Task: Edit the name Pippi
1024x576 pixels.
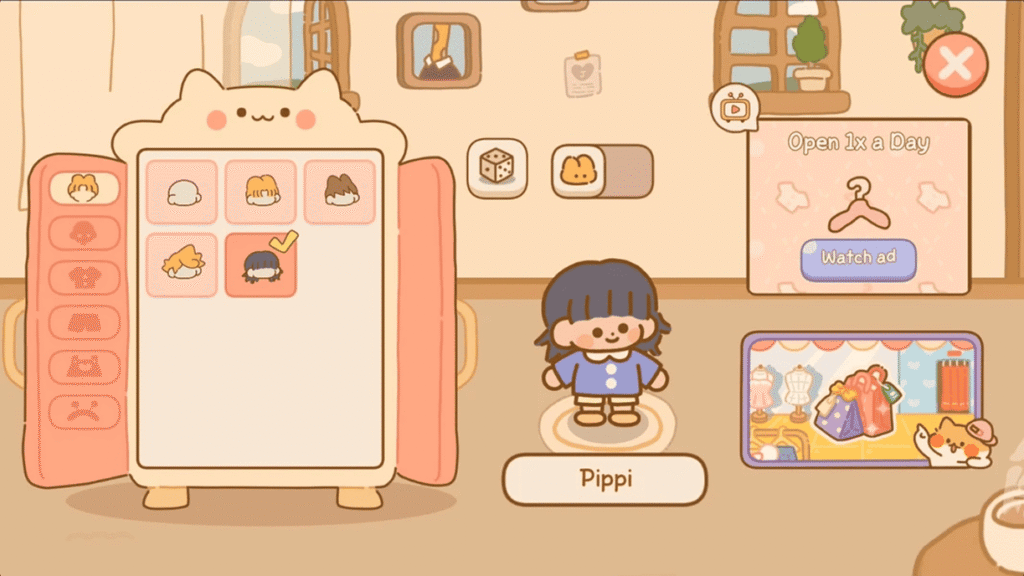Action: pyautogui.click(x=605, y=480)
